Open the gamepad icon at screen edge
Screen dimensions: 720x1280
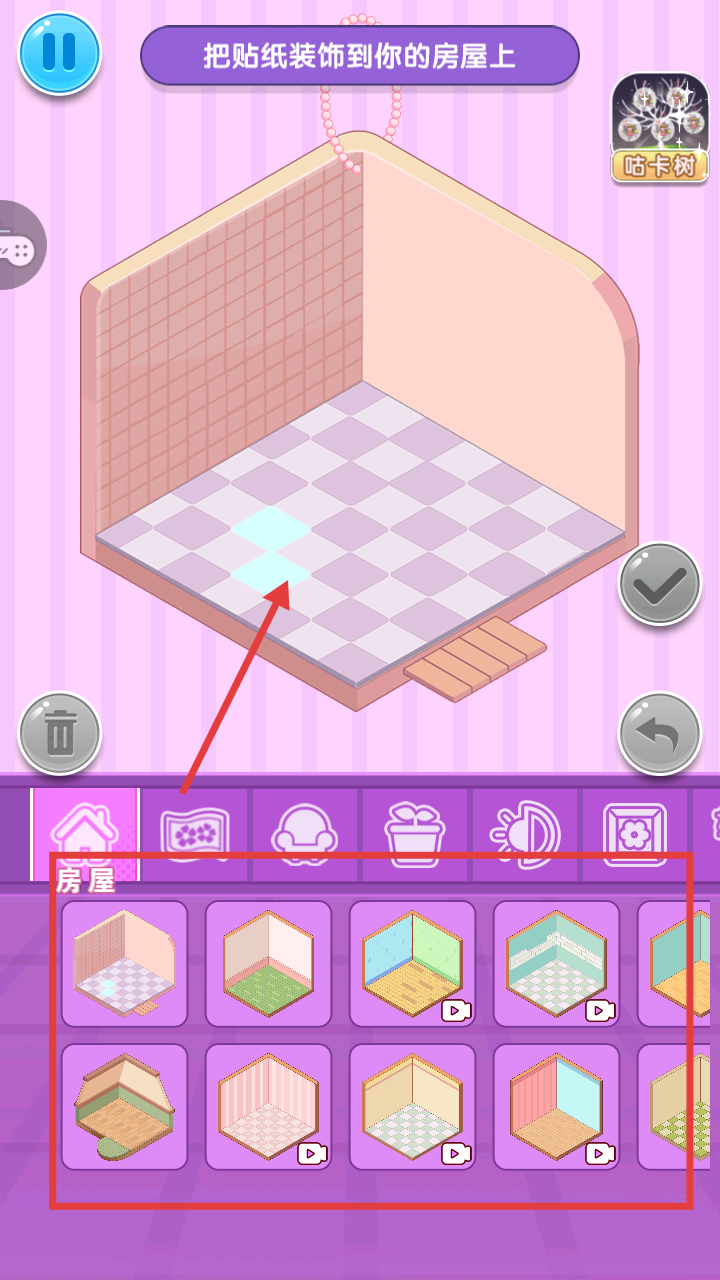18,245
